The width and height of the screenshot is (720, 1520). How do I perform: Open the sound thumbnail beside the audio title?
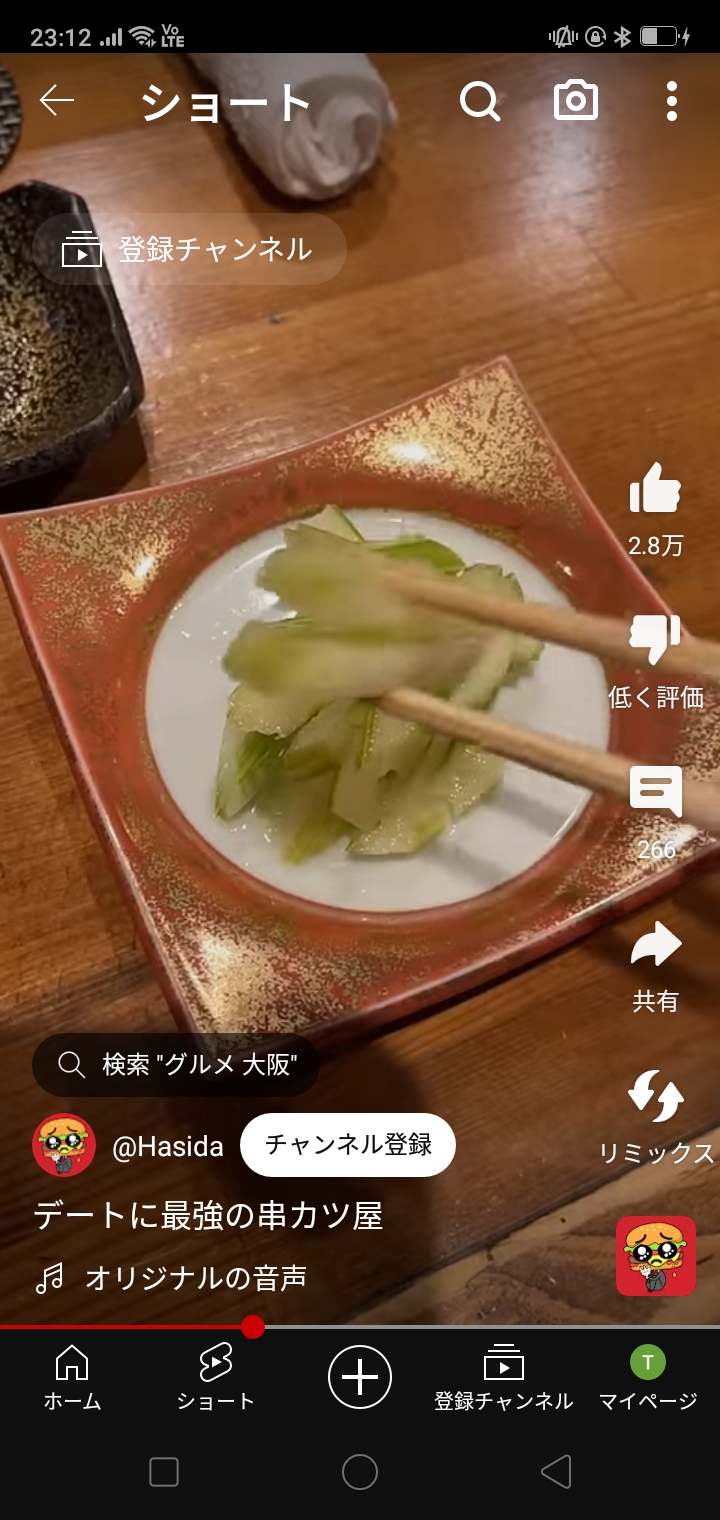click(656, 1256)
